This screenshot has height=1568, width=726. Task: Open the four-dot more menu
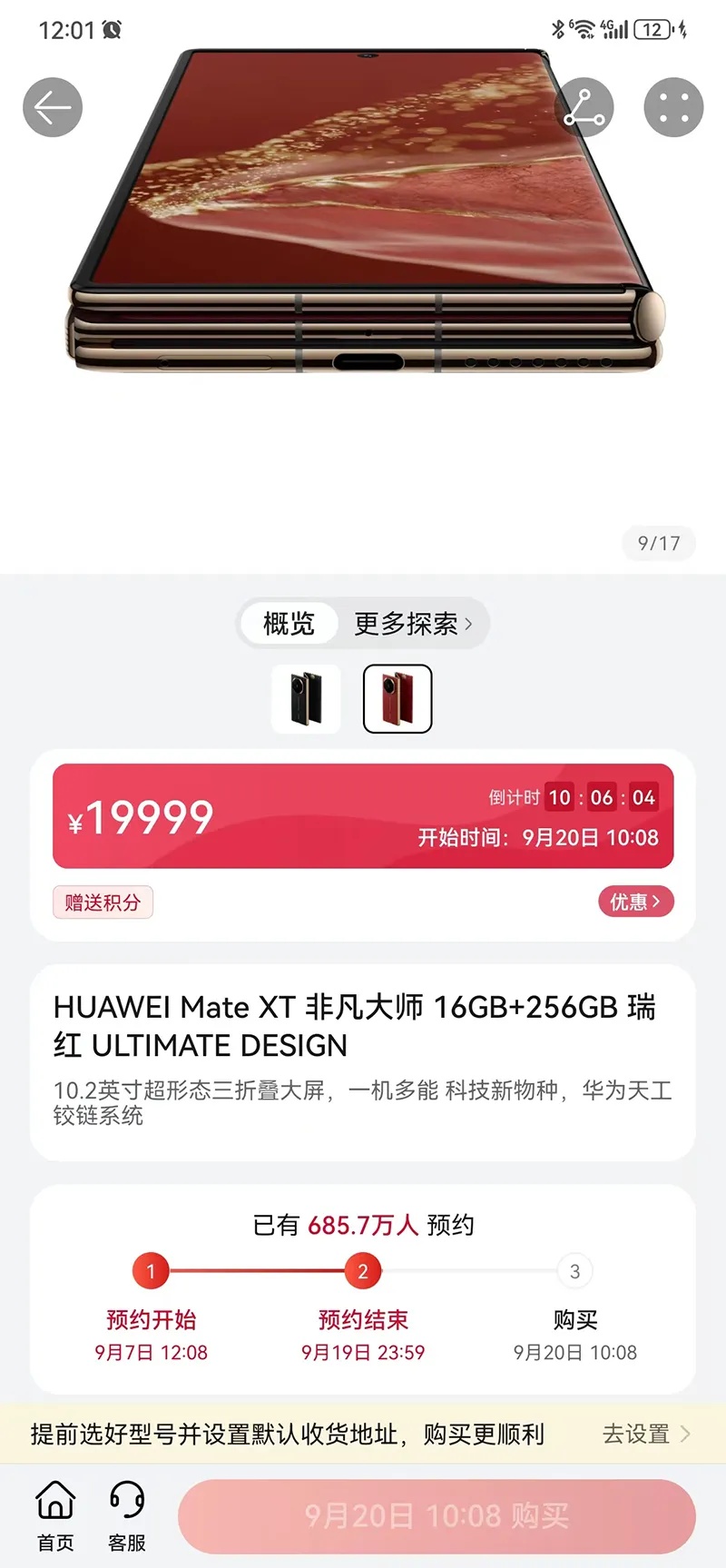pyautogui.click(x=673, y=108)
